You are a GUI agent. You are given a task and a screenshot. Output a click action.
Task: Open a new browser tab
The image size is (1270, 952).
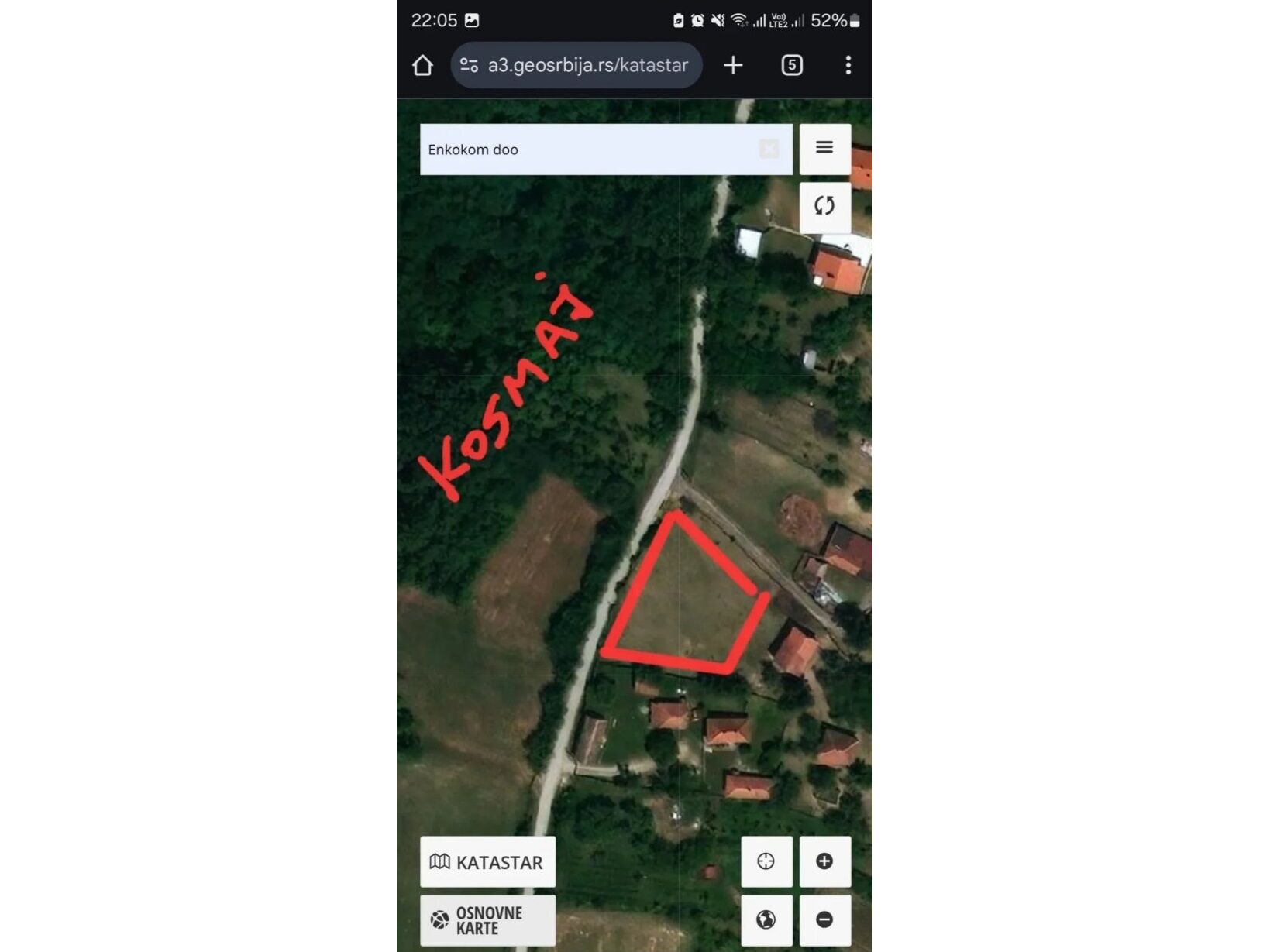733,66
